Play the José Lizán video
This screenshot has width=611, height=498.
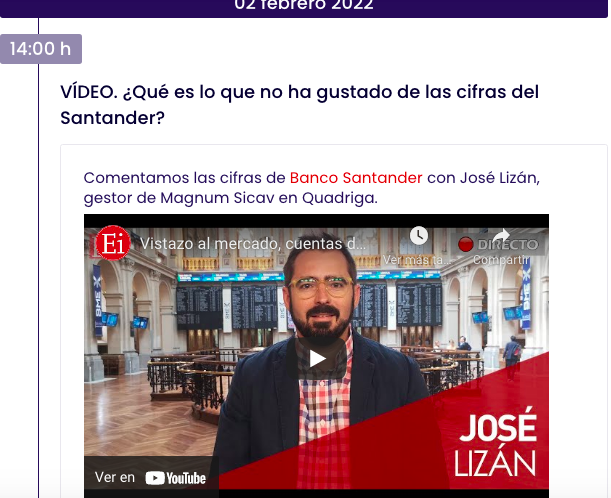[x=316, y=358]
